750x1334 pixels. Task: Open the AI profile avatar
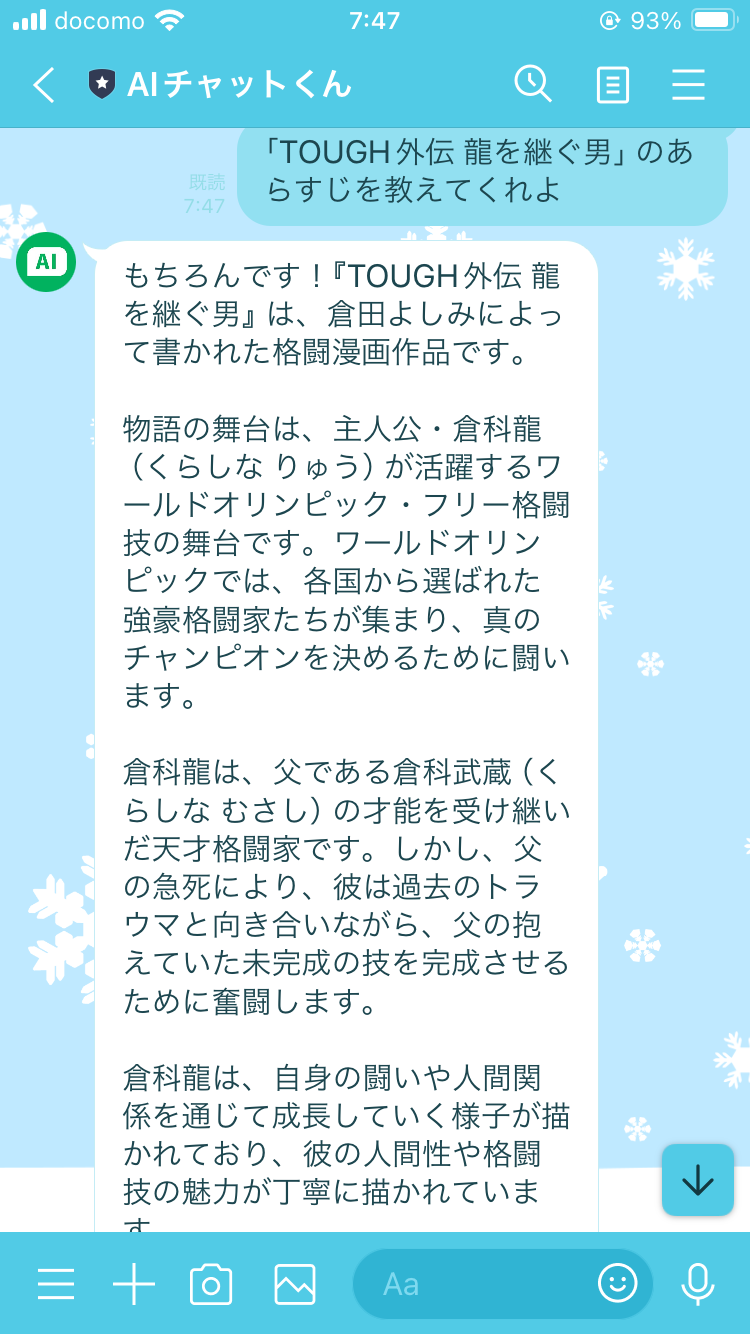[46, 262]
